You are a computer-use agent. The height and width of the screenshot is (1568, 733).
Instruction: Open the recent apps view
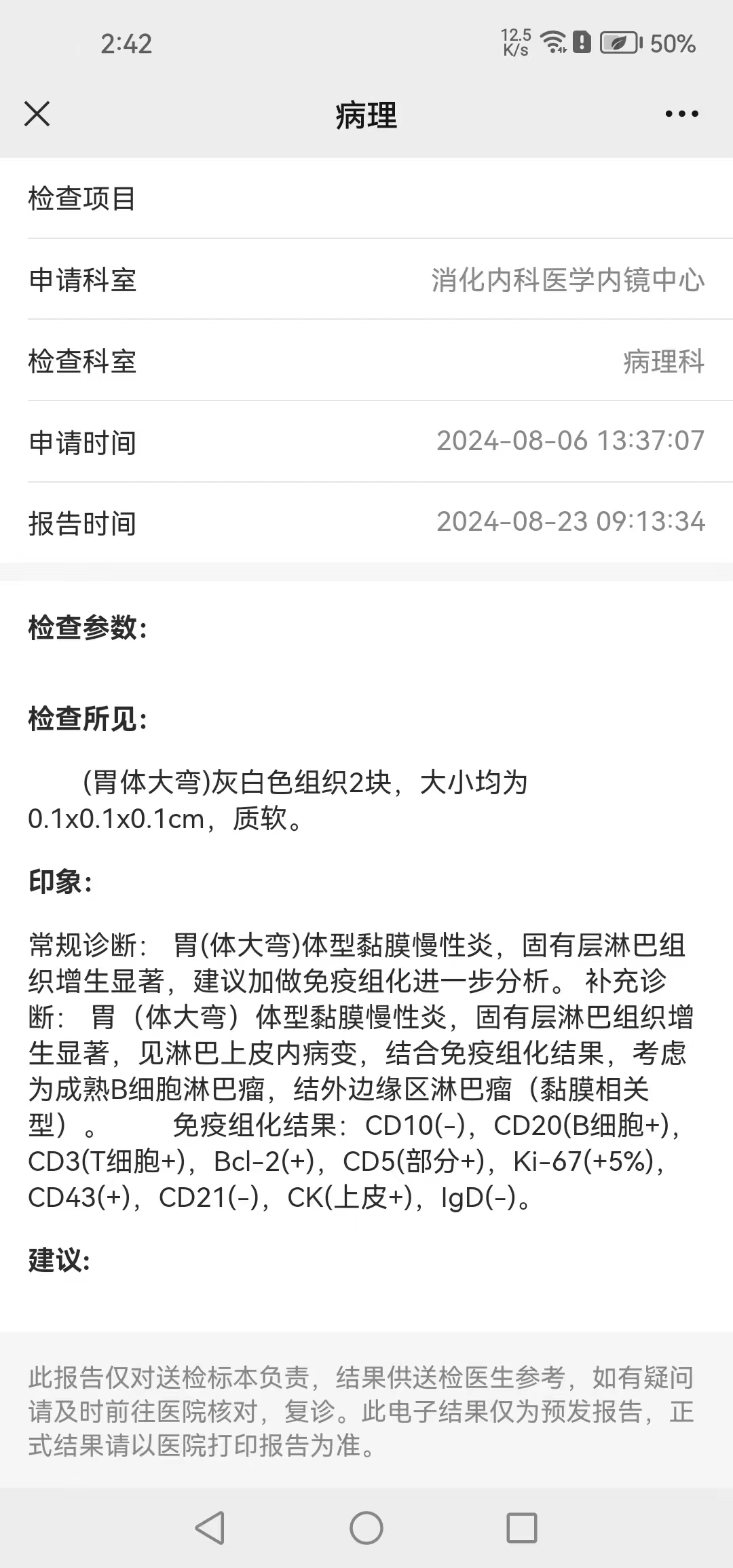coord(522,1528)
